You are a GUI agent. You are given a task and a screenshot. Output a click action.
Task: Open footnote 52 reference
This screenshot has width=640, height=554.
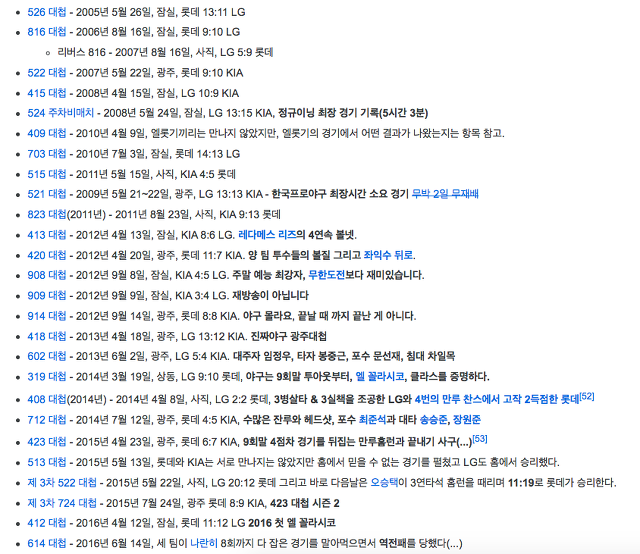pyautogui.click(x=587, y=395)
